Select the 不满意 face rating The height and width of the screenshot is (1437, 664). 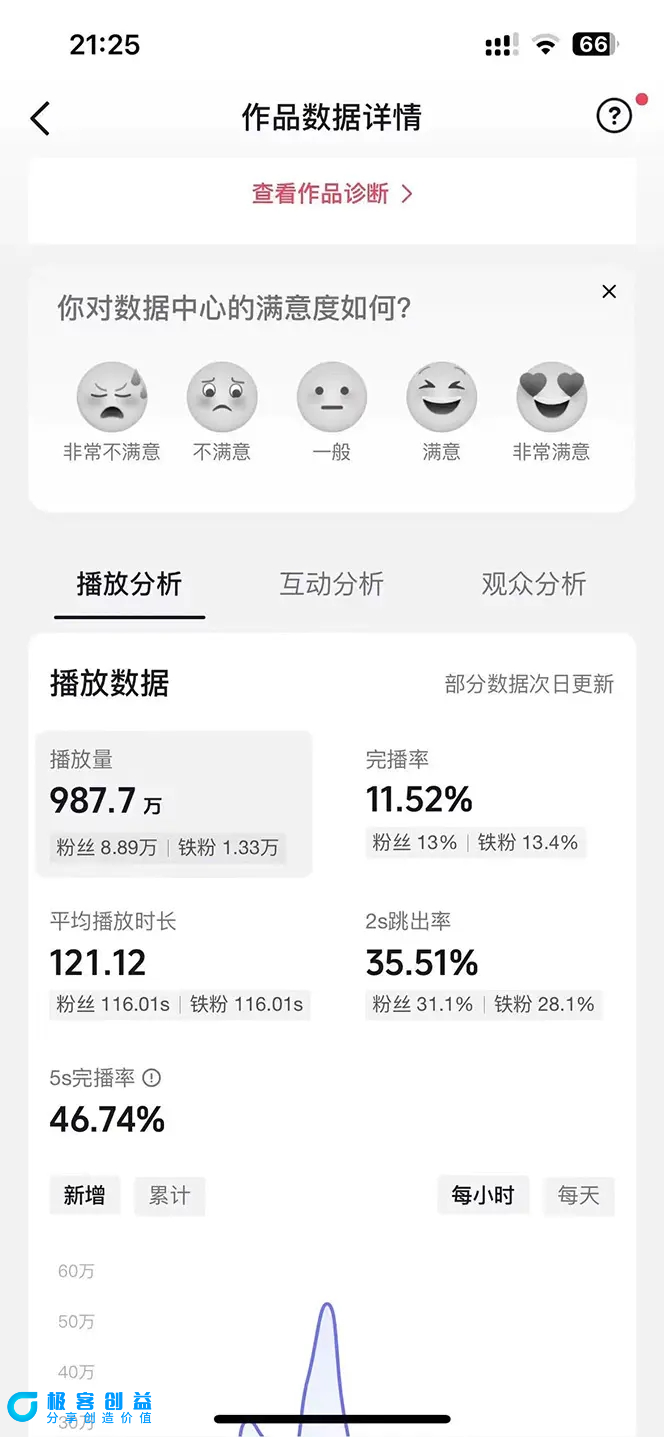pos(222,398)
